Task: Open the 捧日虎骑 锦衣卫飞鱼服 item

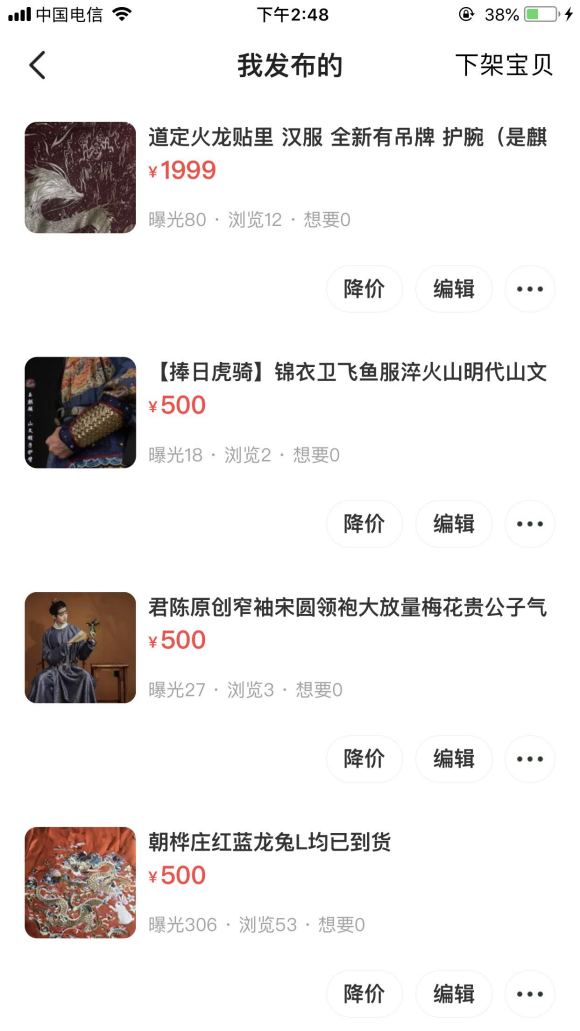Action: coord(290,412)
